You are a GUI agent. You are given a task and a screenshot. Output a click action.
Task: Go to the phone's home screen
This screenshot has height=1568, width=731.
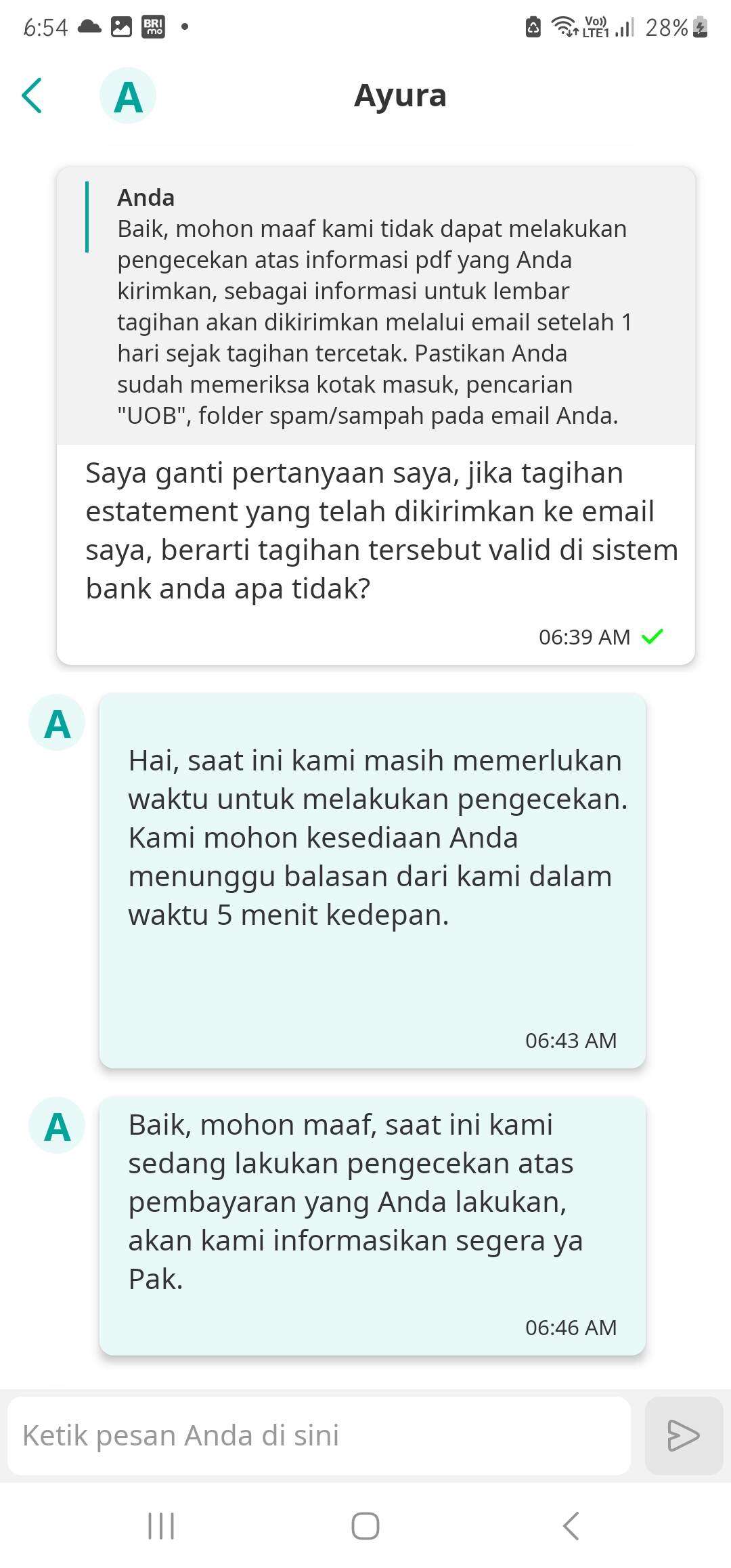tap(365, 1527)
